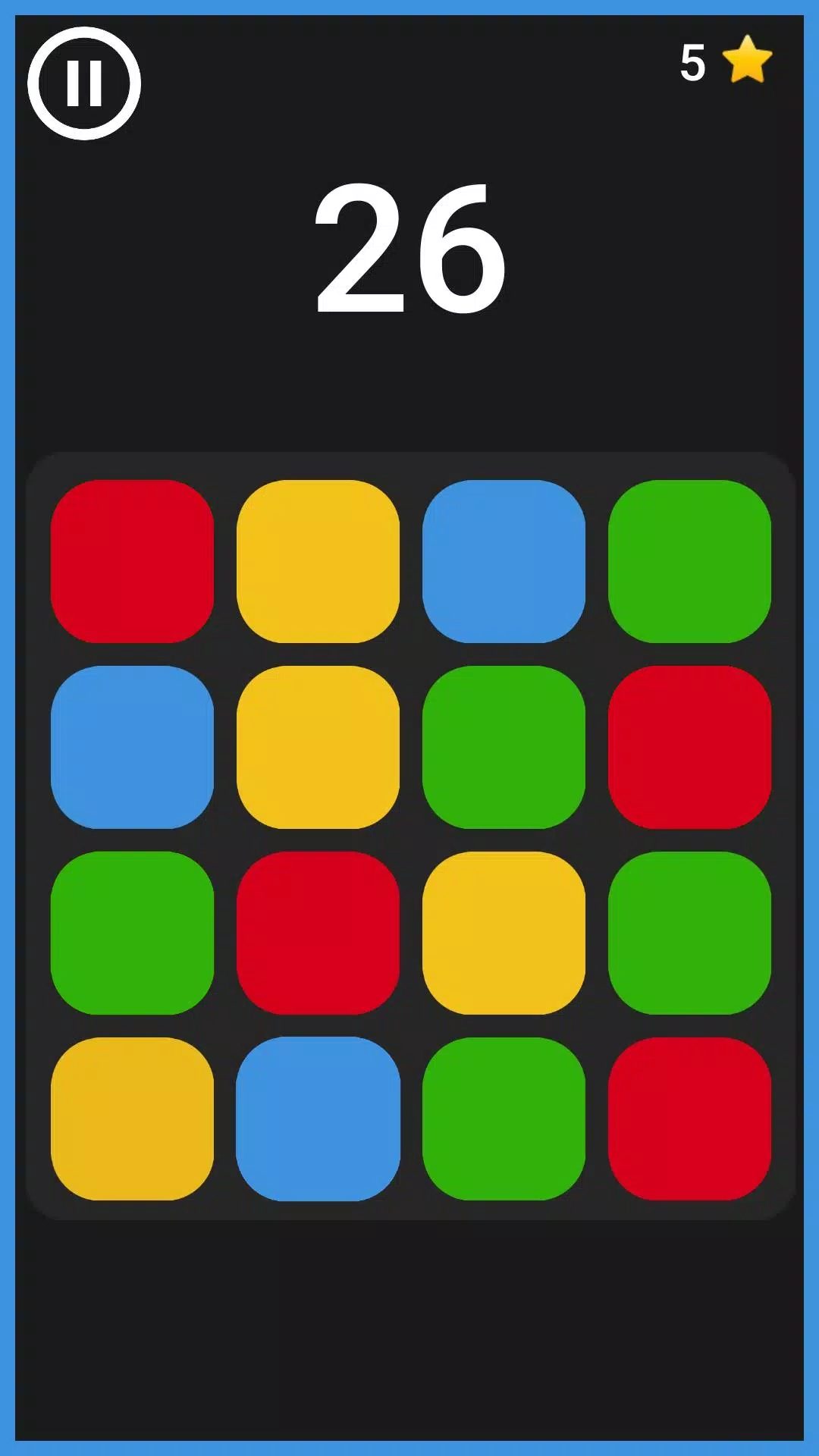Select the blue tile in the bottom row
This screenshot has height=1456, width=819.
click(x=318, y=1119)
